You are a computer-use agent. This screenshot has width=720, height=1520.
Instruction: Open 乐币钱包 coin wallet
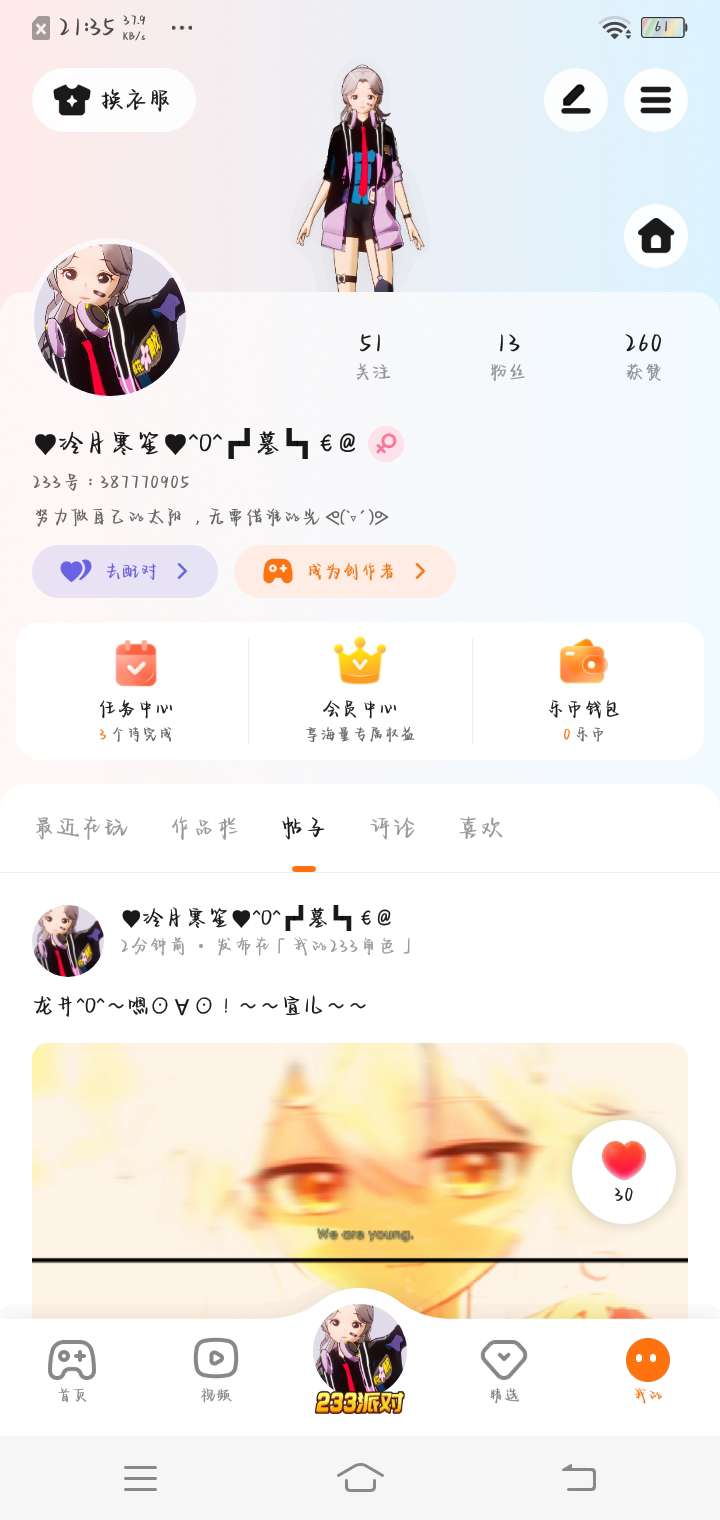584,690
